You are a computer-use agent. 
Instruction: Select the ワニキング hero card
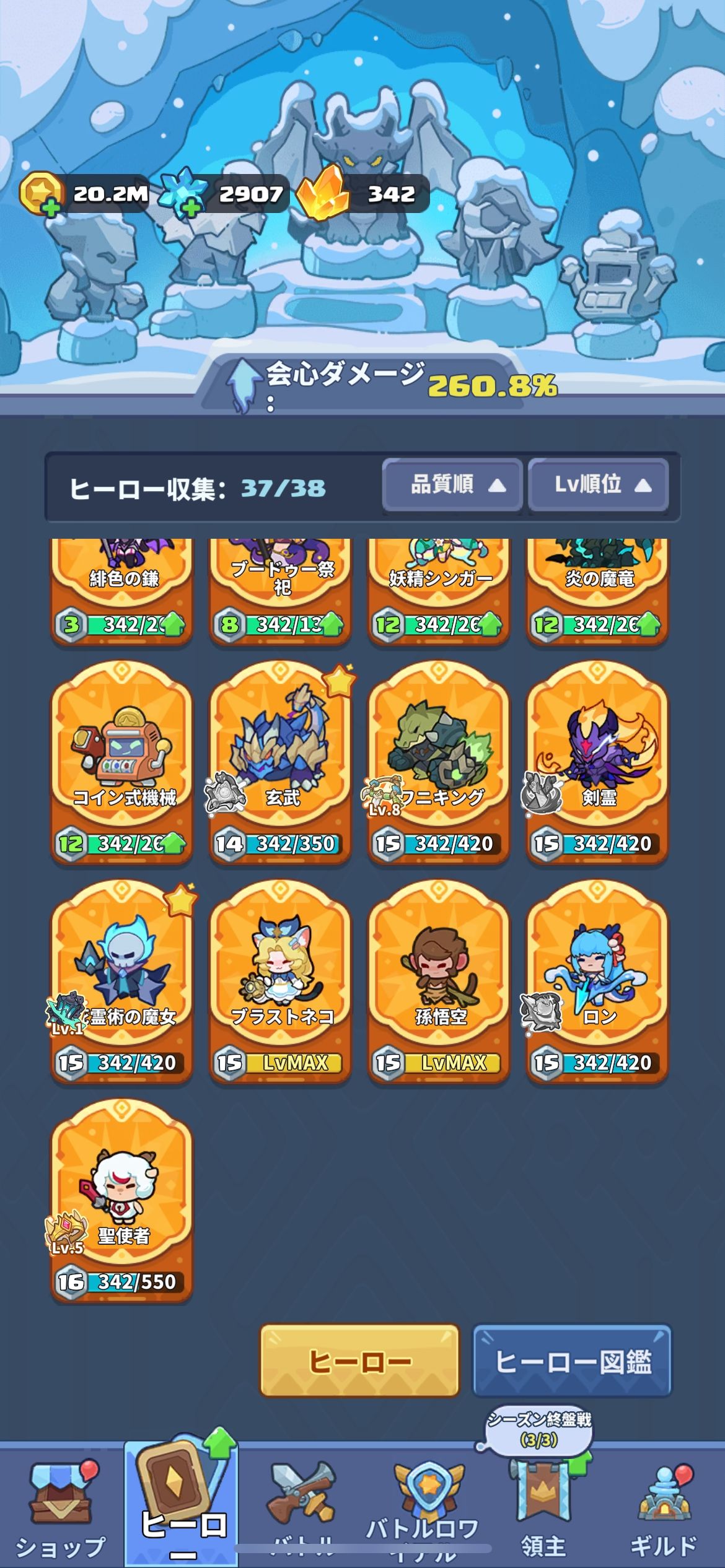439,762
